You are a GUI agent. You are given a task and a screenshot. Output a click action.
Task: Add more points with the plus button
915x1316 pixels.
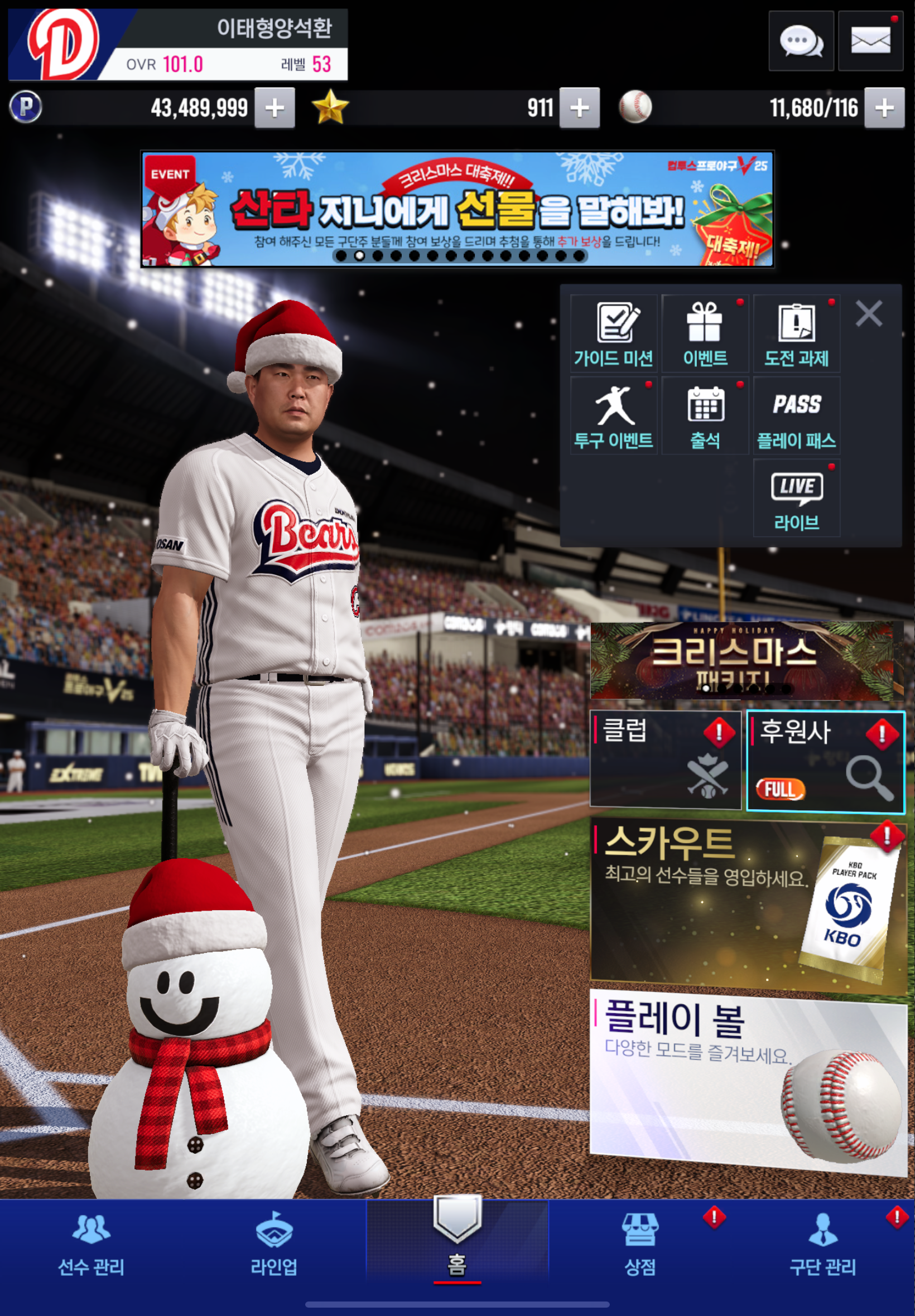(x=274, y=108)
